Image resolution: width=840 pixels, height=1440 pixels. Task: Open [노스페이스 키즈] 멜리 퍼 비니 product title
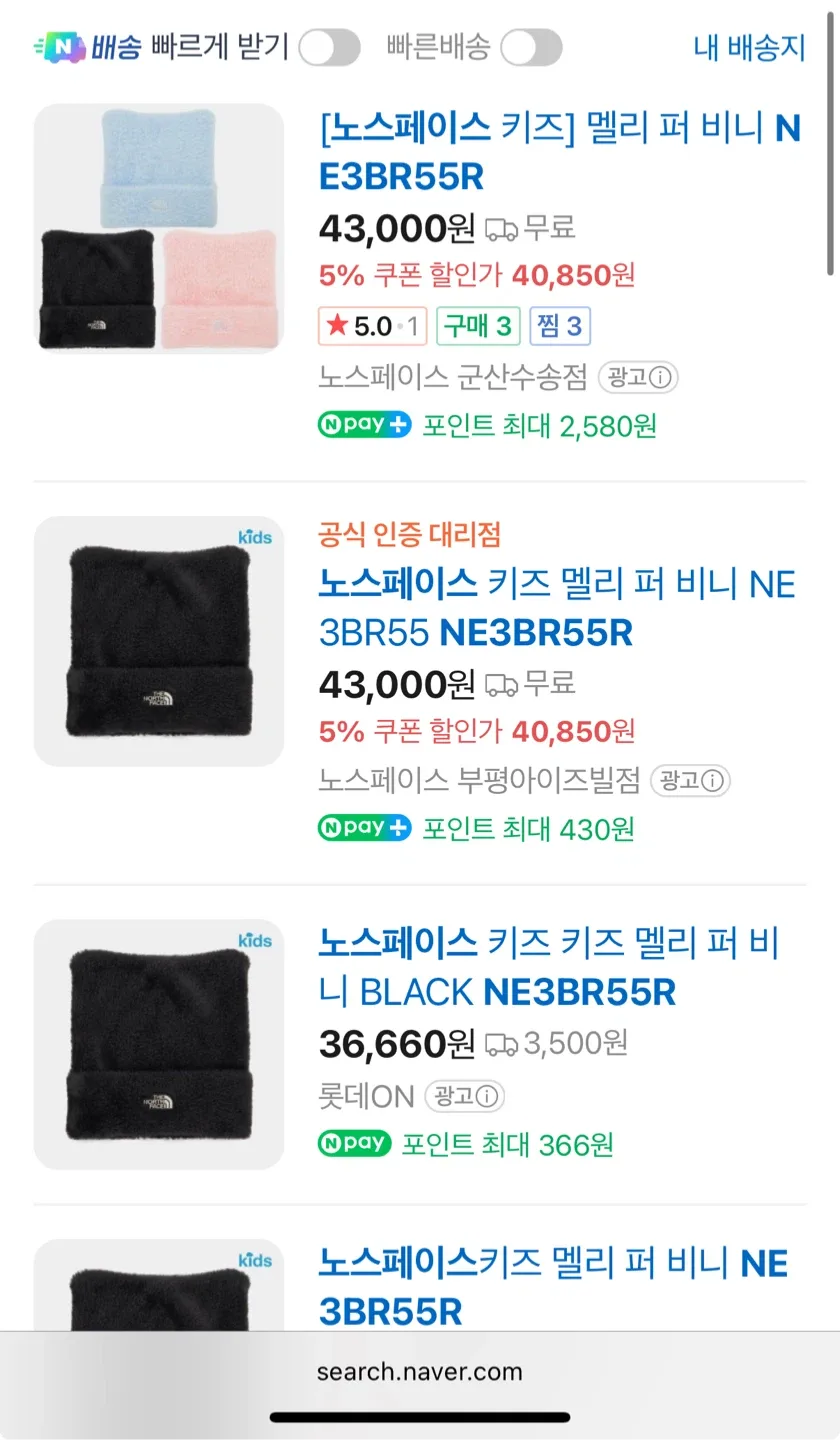(x=559, y=152)
